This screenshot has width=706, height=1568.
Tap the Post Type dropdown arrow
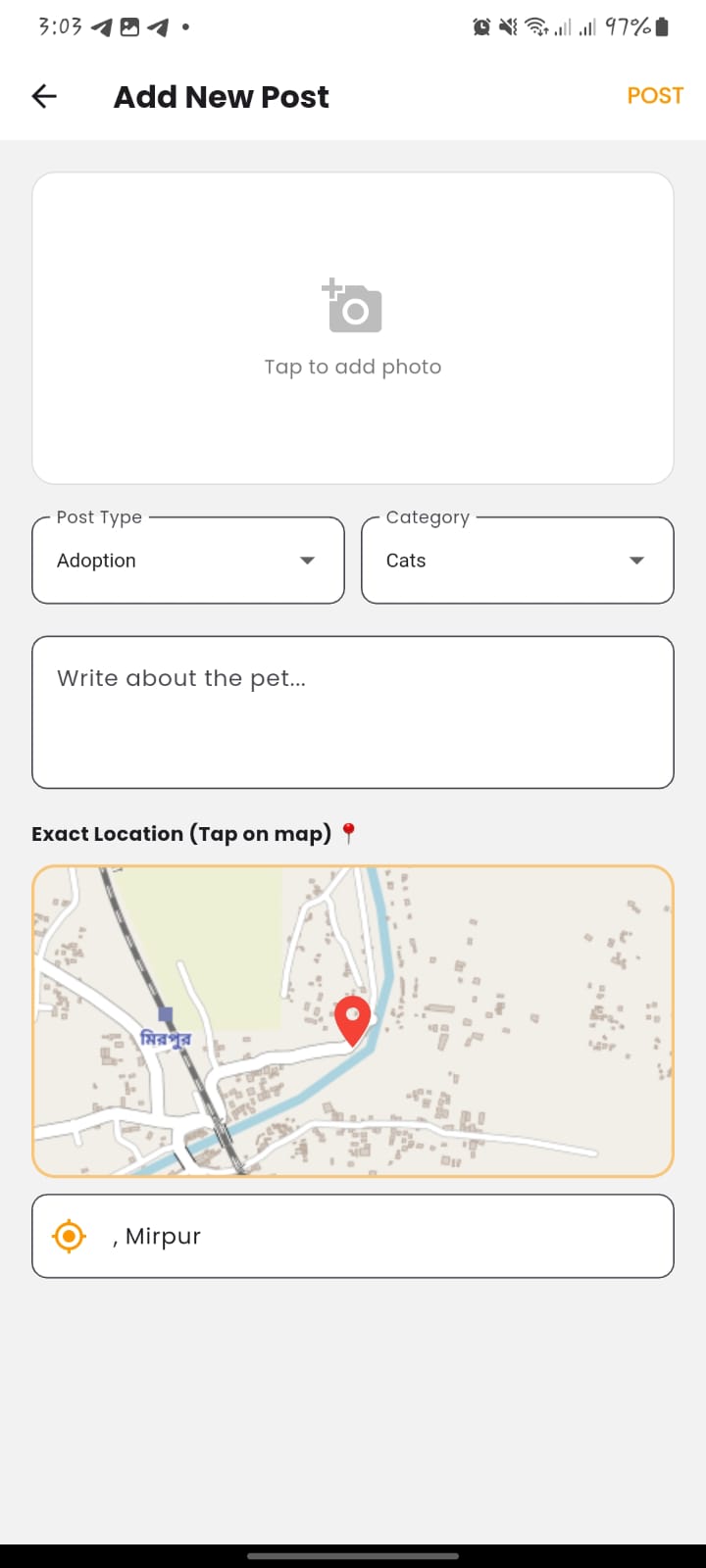307,561
